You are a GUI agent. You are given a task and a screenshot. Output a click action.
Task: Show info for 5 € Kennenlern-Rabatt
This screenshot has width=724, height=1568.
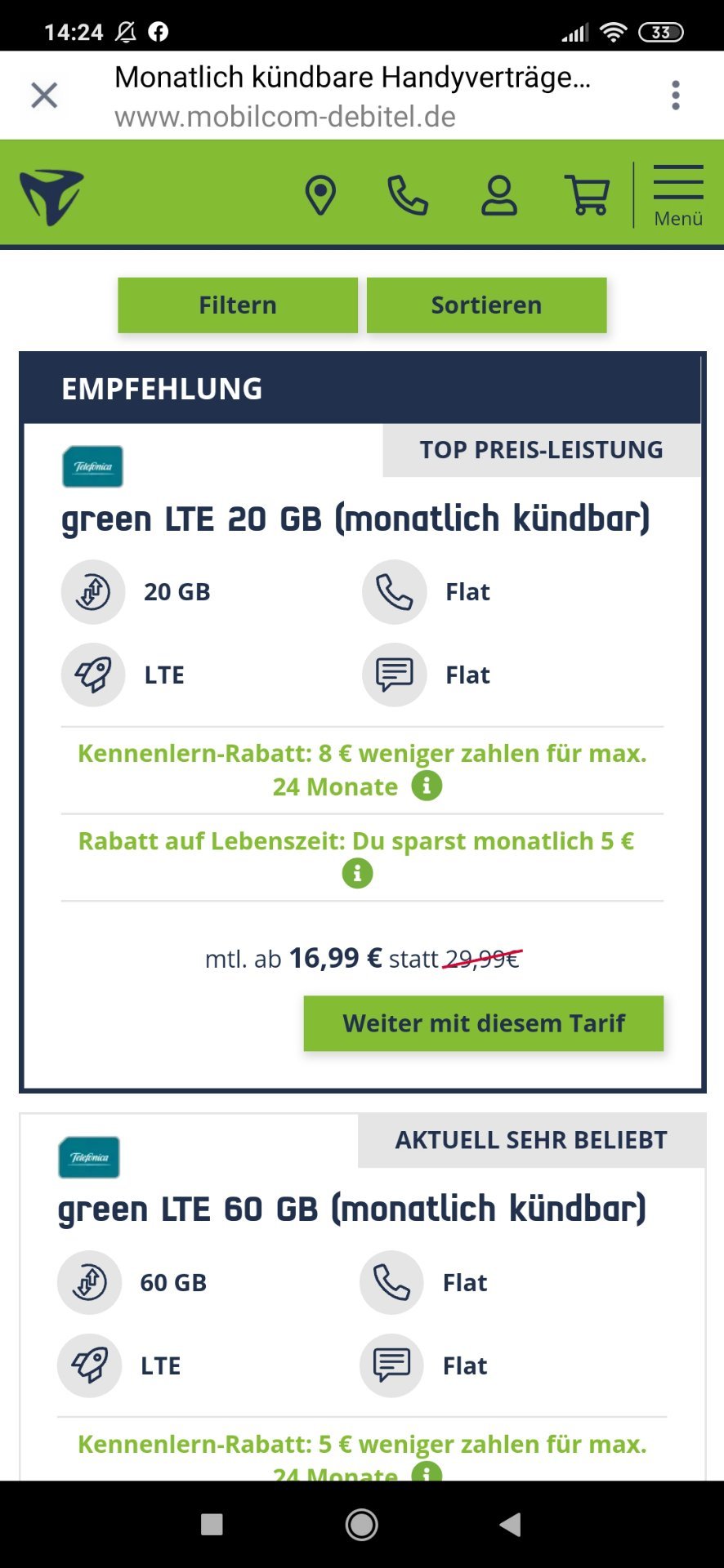coord(427,1472)
